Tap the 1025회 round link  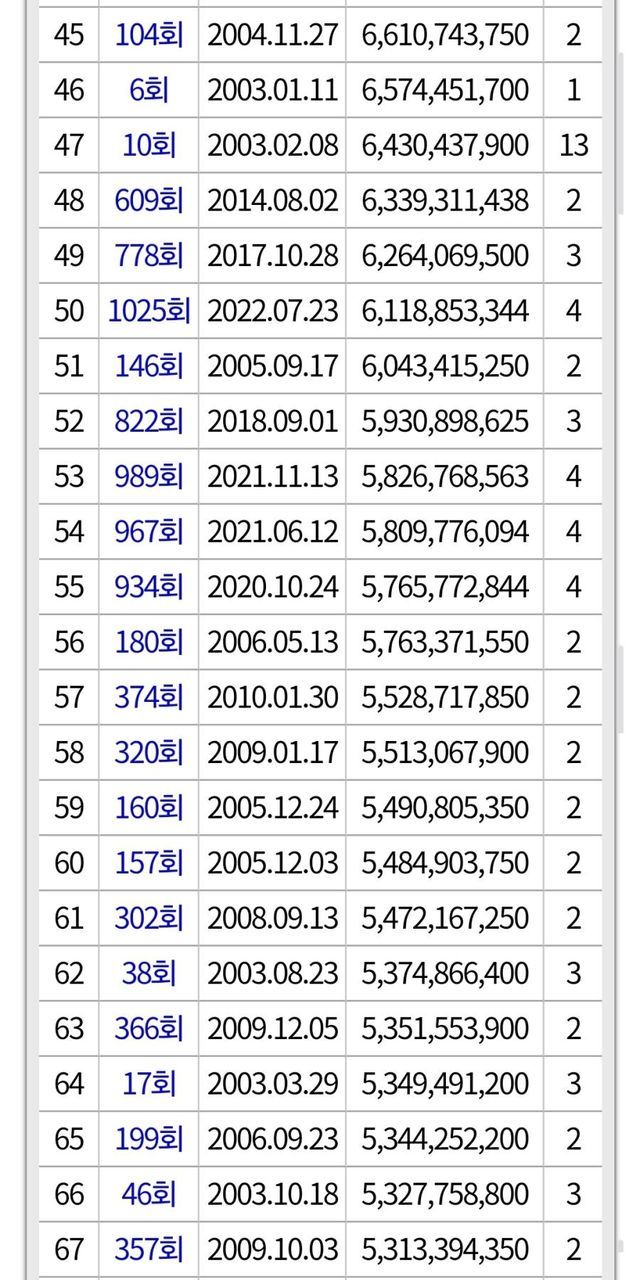(x=149, y=310)
